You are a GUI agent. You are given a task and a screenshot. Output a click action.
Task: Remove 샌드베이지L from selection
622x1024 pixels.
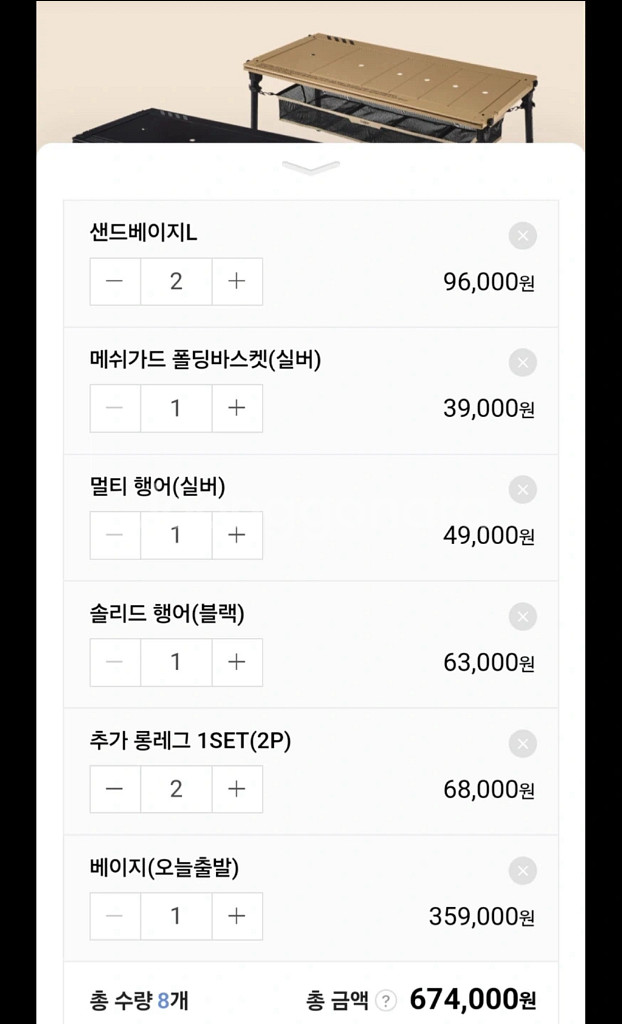point(522,236)
